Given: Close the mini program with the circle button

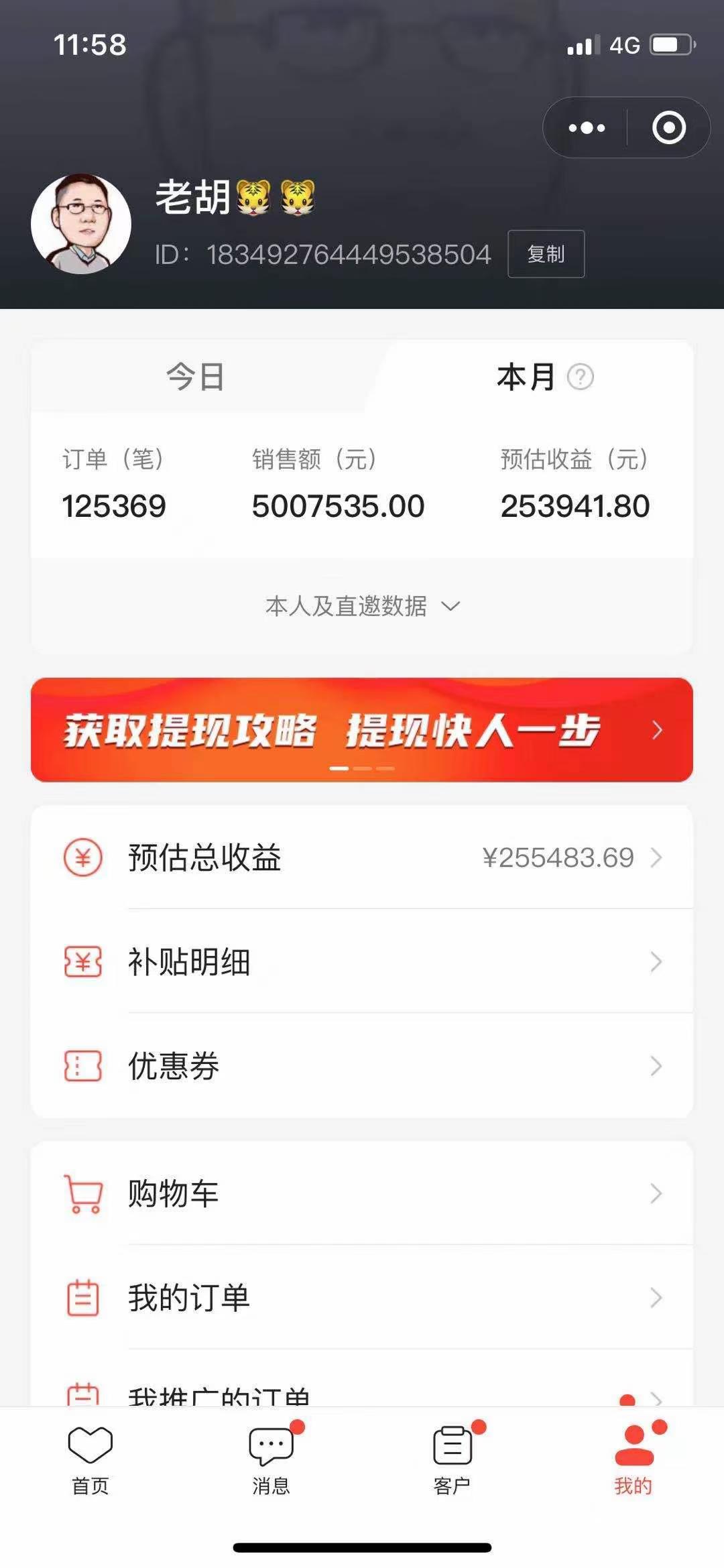Looking at the screenshot, I should coord(668,128).
